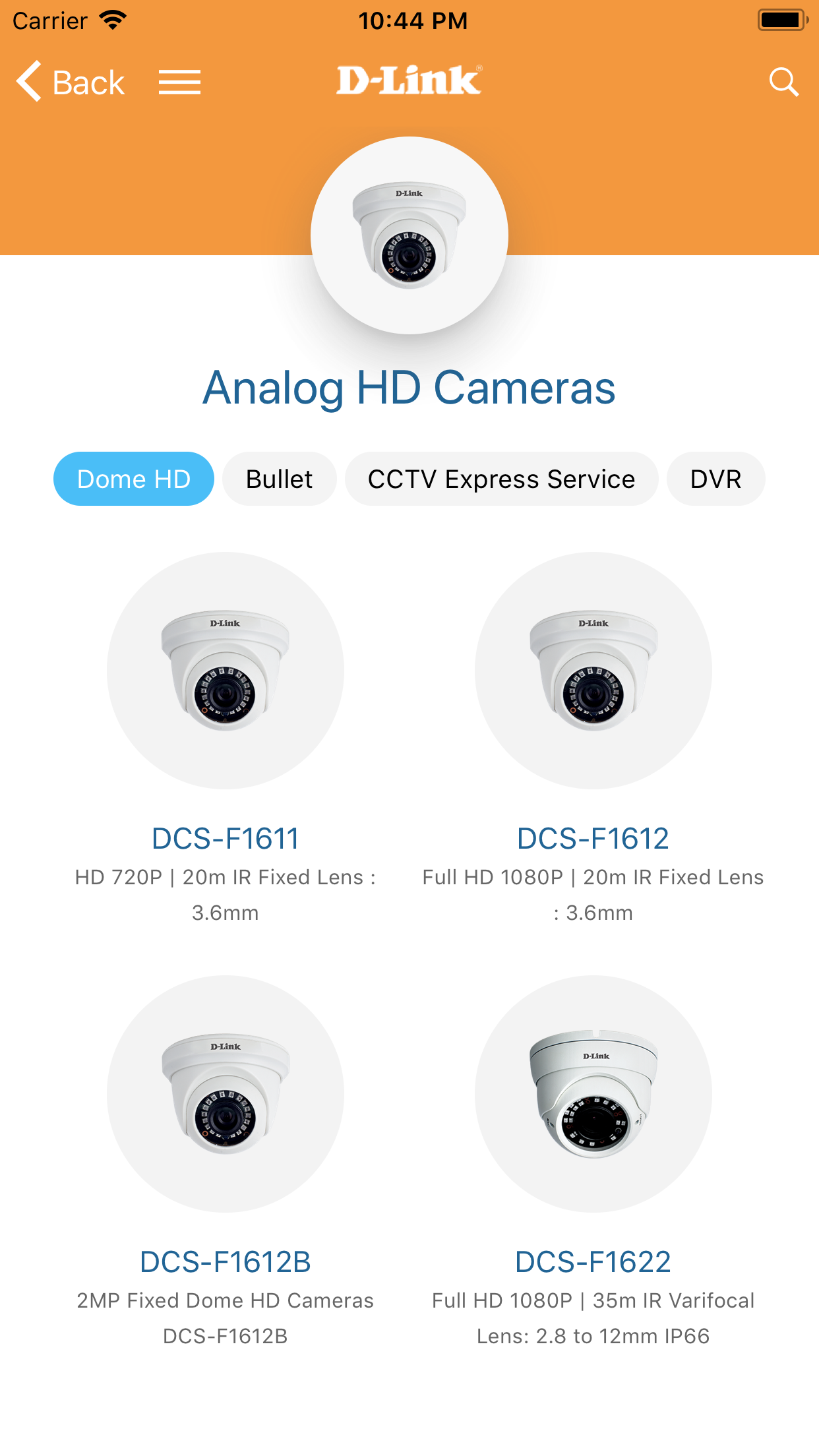Open the search icon

(x=783, y=80)
